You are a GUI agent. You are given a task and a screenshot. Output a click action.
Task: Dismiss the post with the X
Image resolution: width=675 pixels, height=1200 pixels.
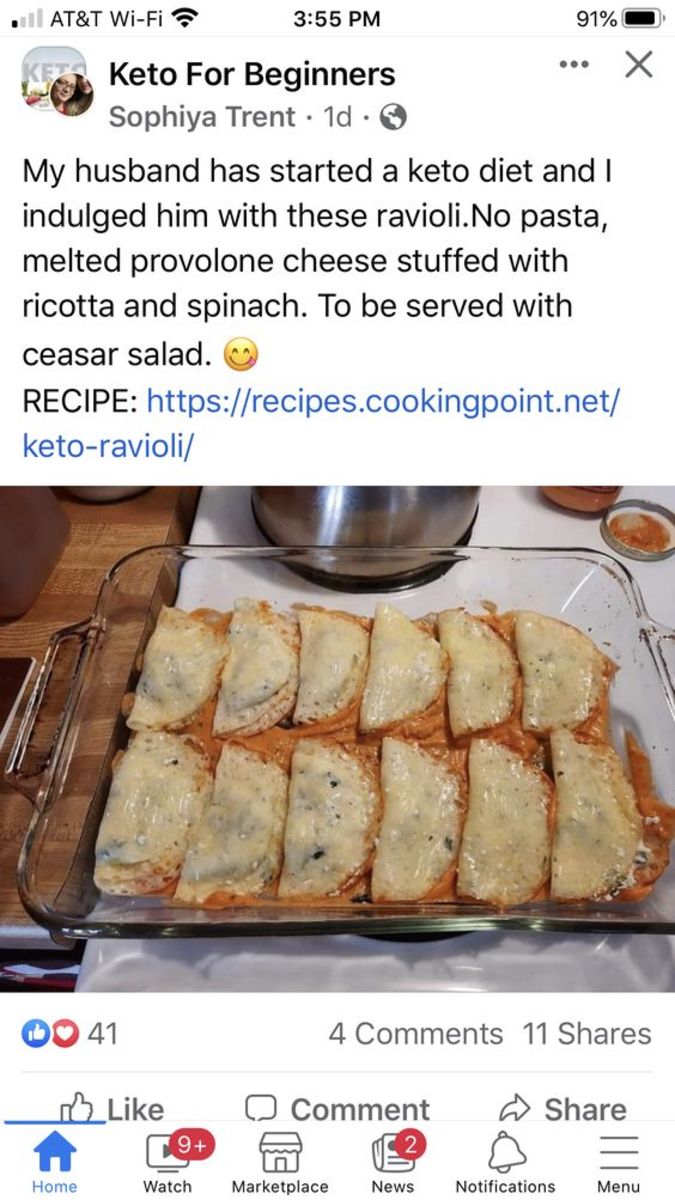point(638,65)
